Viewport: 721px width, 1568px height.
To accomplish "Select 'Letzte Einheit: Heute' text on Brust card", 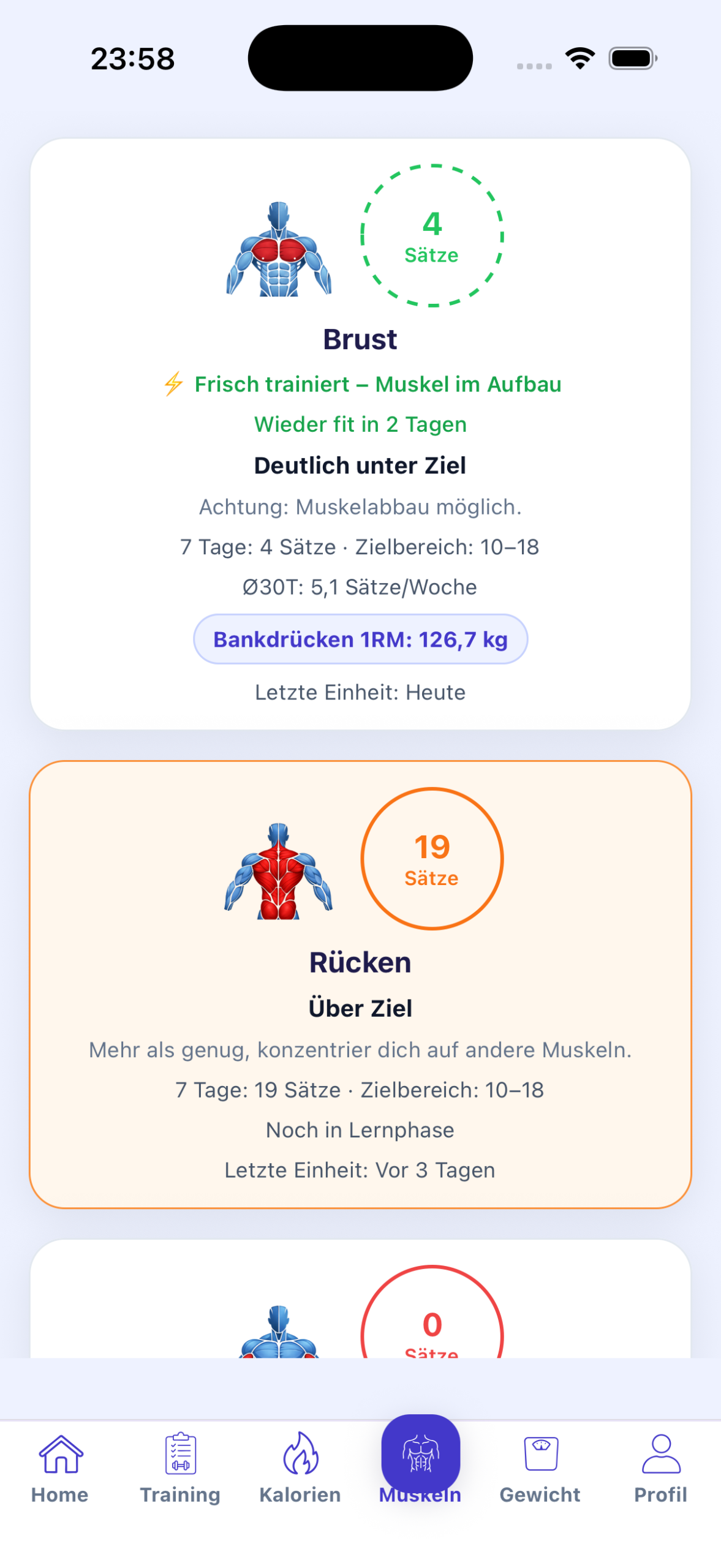I will pyautogui.click(x=360, y=692).
